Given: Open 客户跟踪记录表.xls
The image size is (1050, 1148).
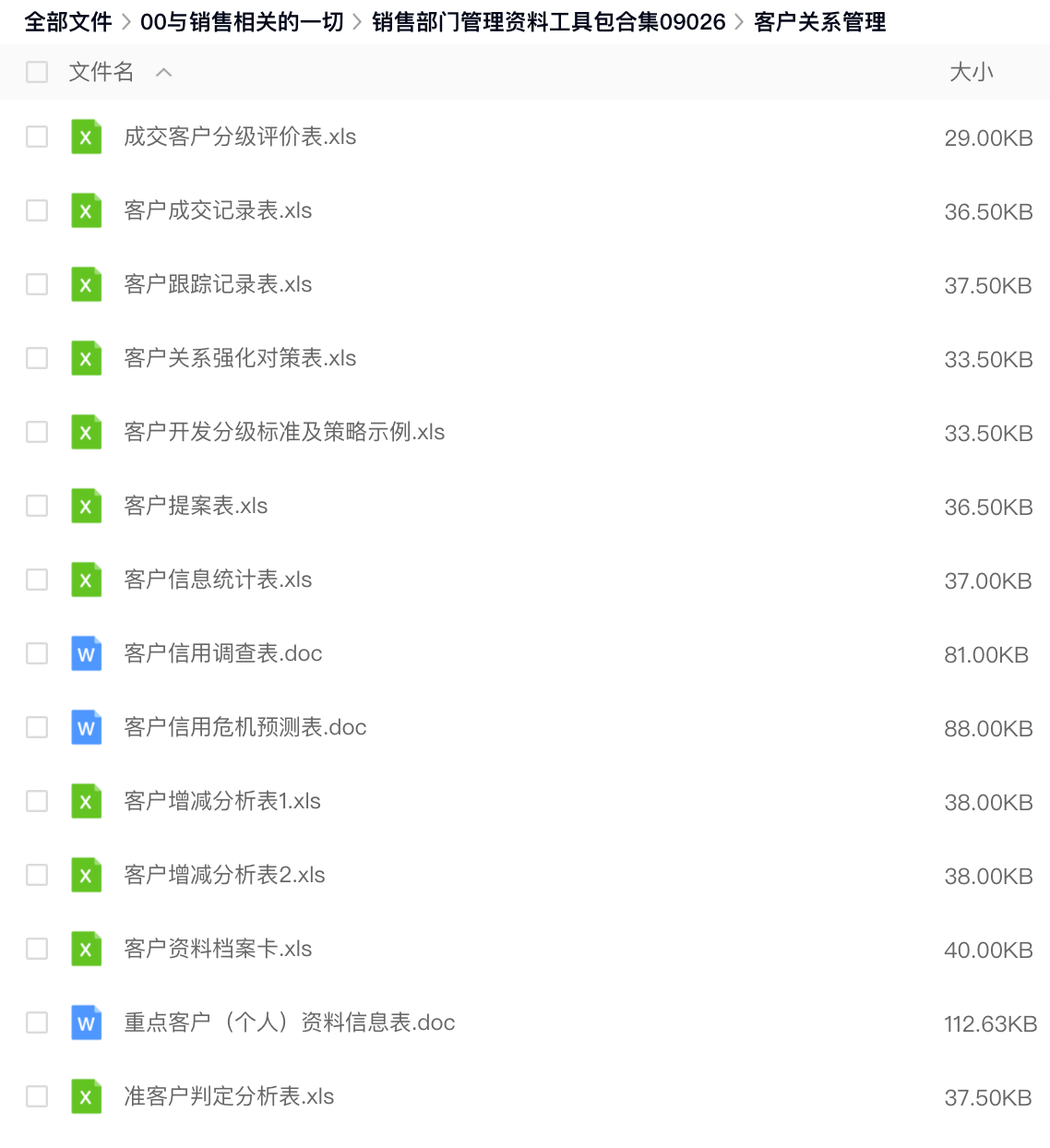Looking at the screenshot, I should 218,284.
